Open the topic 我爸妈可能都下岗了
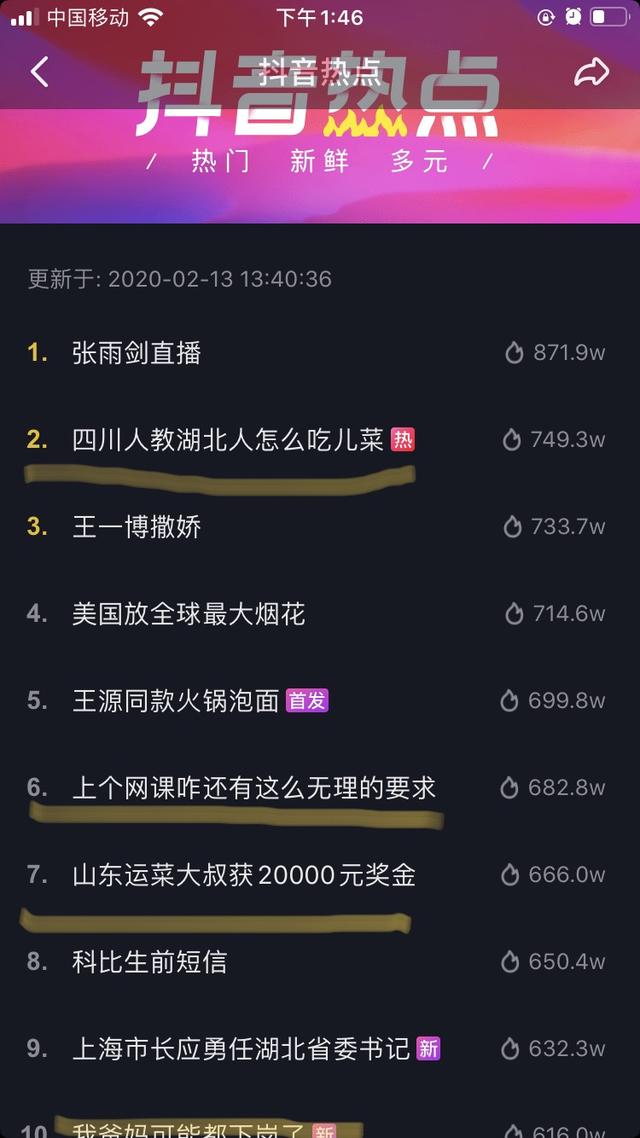The width and height of the screenshot is (640, 1138). click(x=190, y=1130)
